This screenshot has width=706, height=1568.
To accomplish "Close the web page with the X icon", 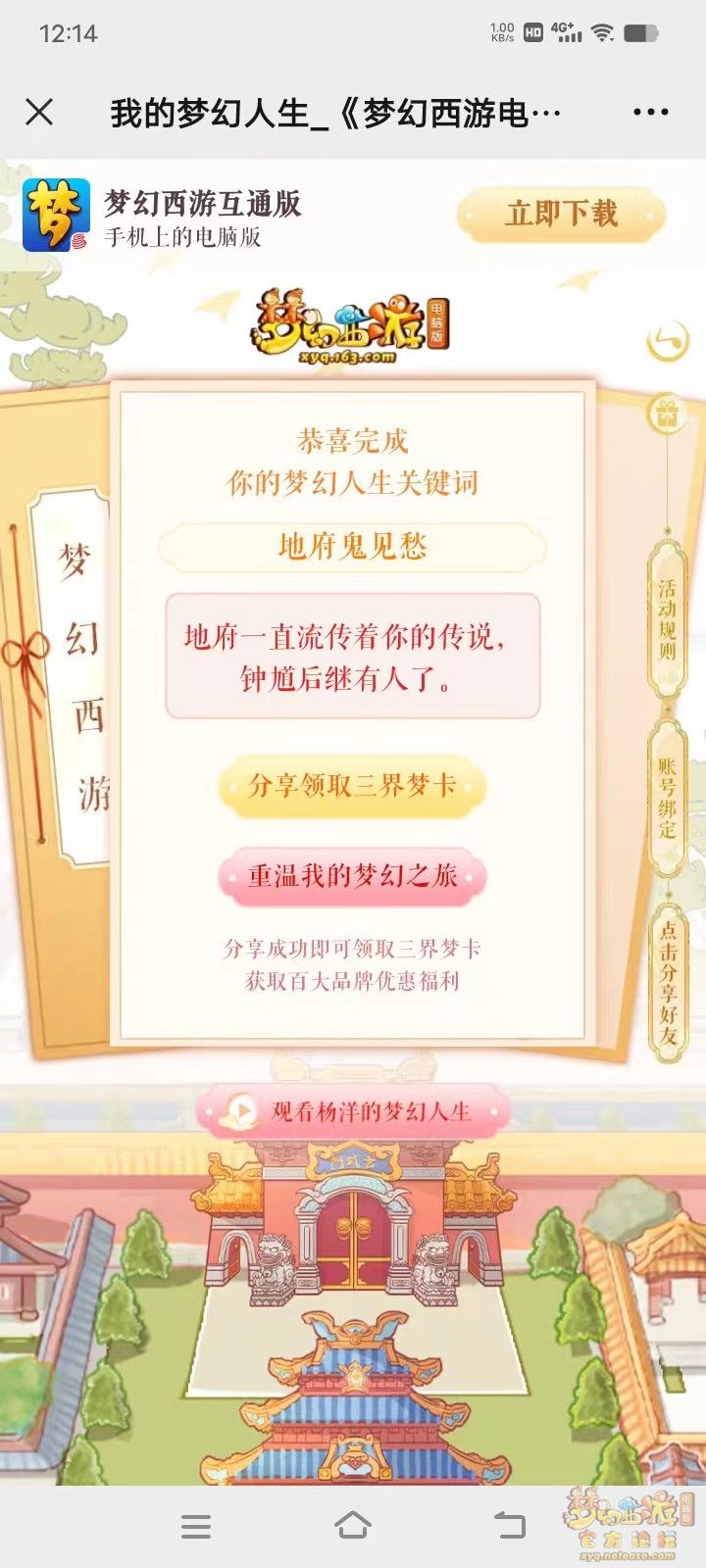I will [x=39, y=113].
